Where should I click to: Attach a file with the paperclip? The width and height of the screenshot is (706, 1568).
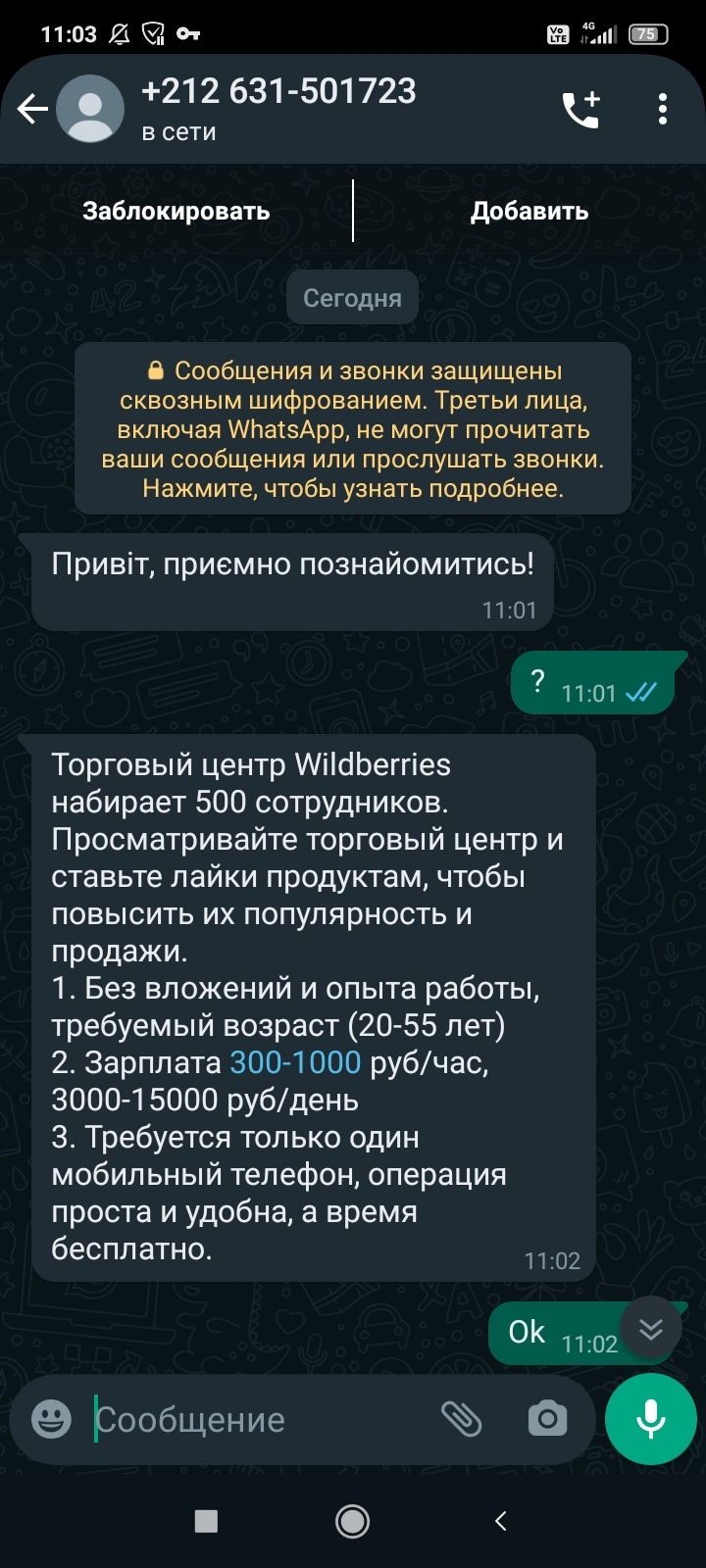pos(461,1419)
